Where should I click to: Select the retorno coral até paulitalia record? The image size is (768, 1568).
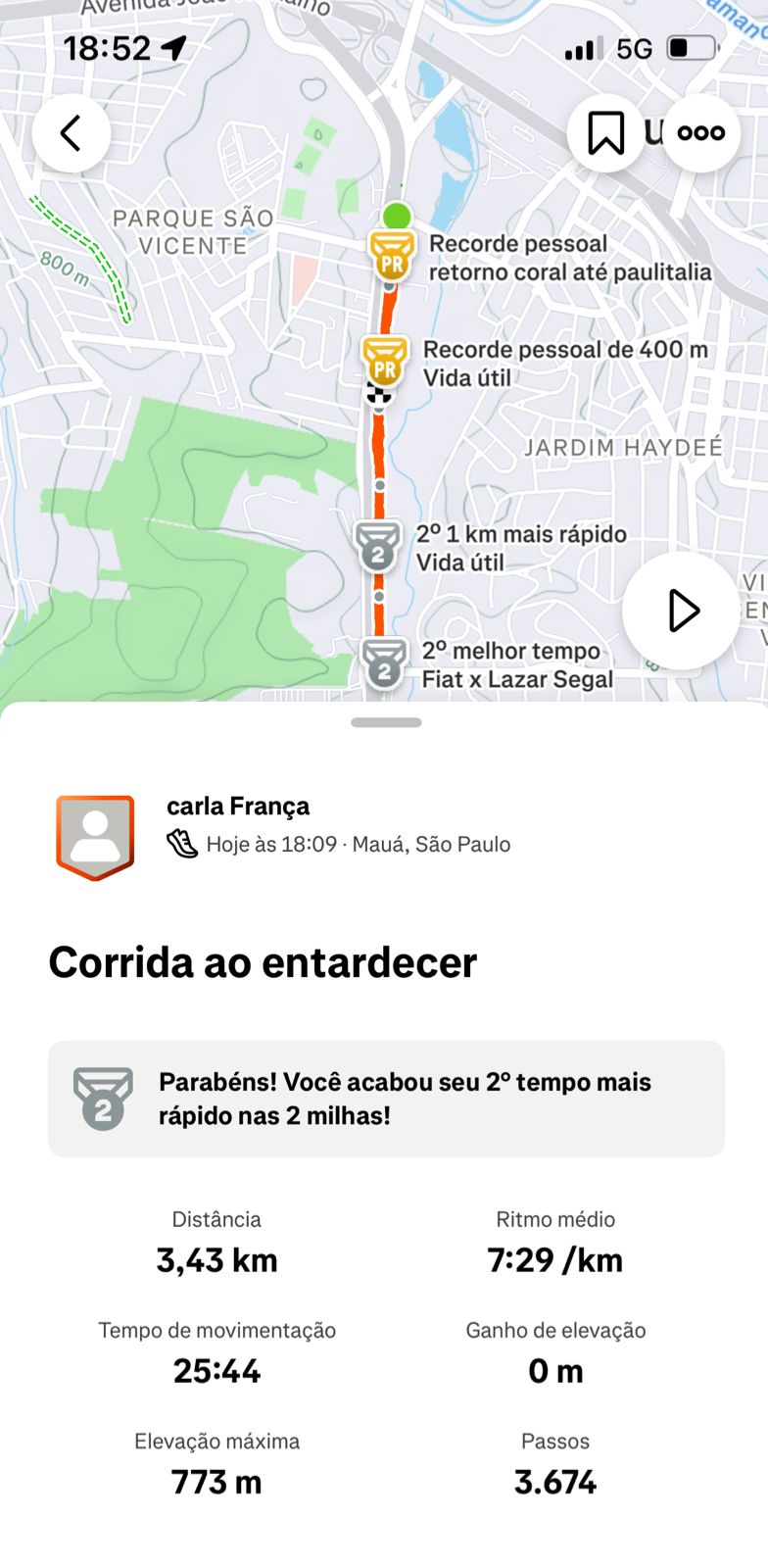pyautogui.click(x=569, y=258)
